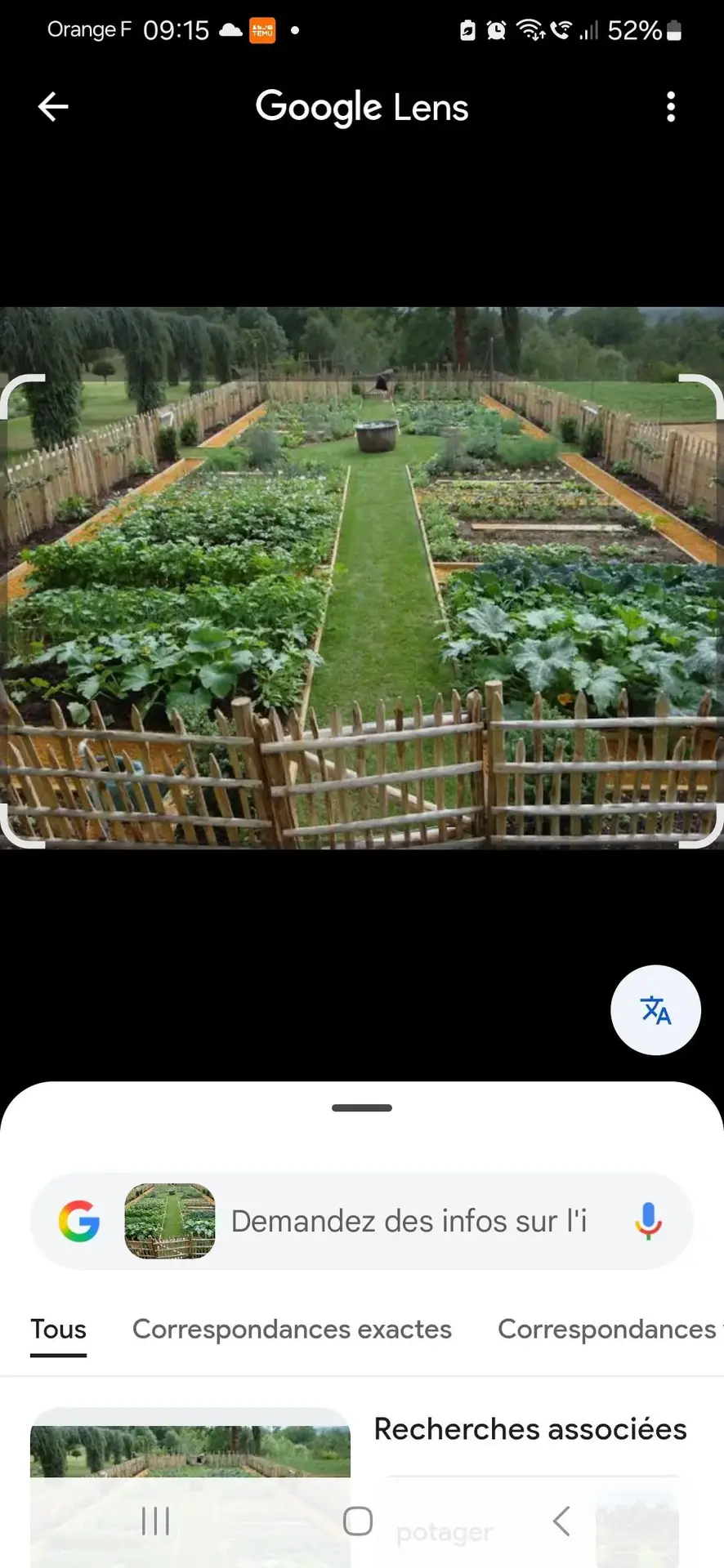The image size is (724, 1568).
Task: Start voice search with the microphone
Action: pyautogui.click(x=648, y=1221)
